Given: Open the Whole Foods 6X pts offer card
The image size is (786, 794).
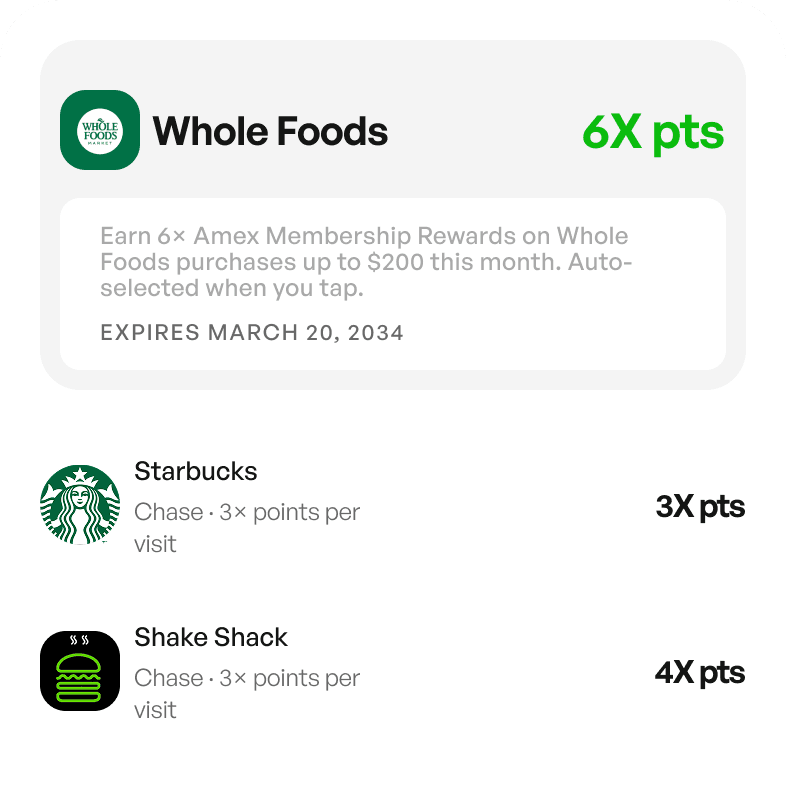Looking at the screenshot, I should point(392,215).
